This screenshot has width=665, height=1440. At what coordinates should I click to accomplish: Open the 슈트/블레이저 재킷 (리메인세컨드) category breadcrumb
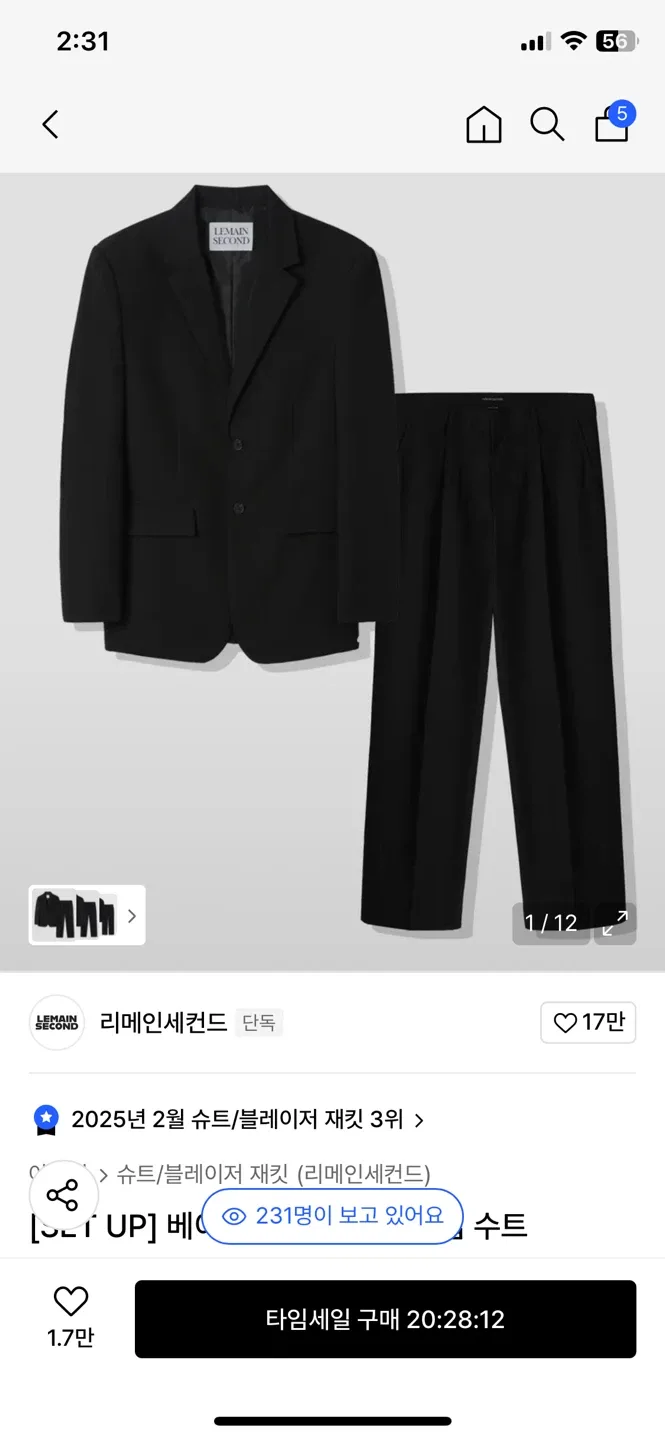point(273,1173)
